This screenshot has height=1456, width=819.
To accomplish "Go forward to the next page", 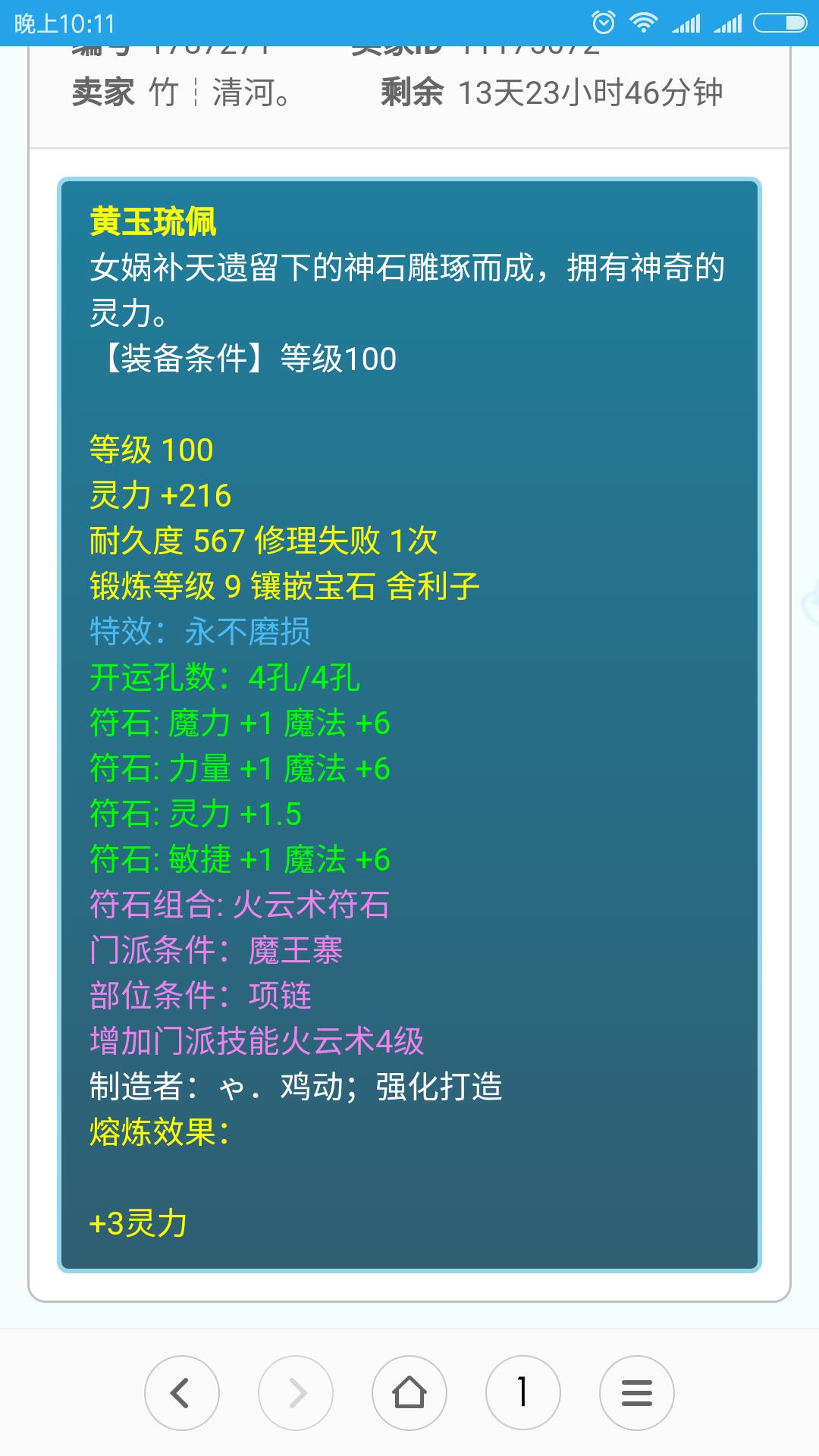I will tap(296, 1392).
